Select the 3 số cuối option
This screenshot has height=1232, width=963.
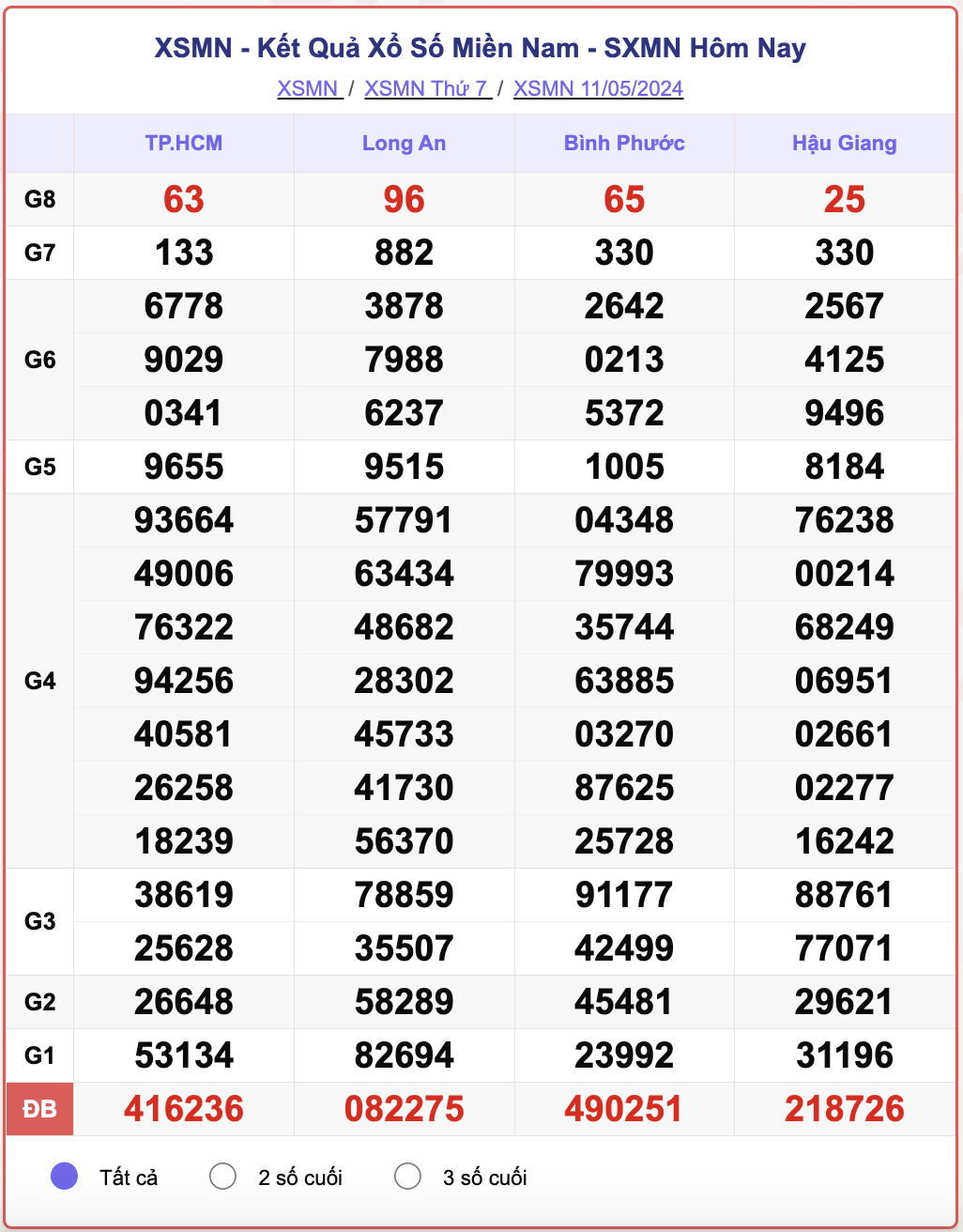tap(408, 1176)
